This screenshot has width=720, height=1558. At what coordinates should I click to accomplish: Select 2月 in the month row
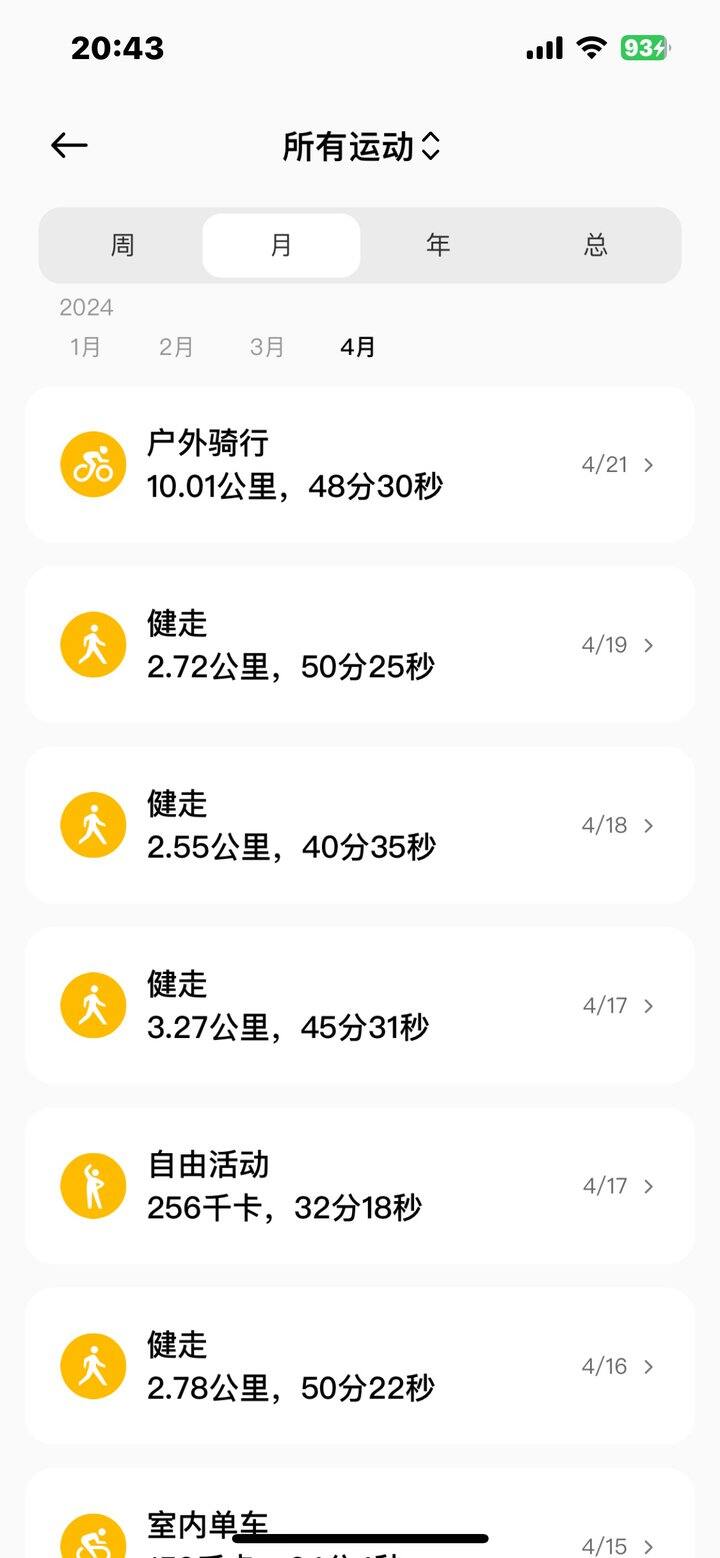[176, 347]
